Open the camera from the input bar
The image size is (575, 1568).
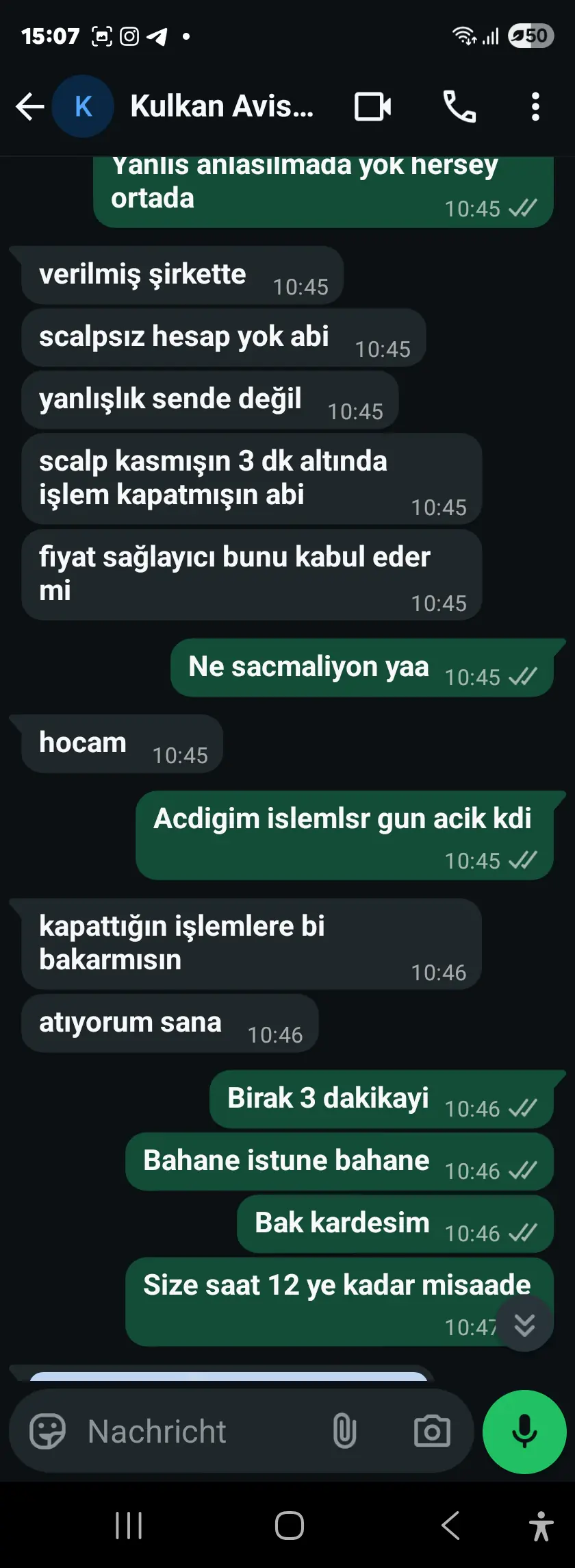432,1431
